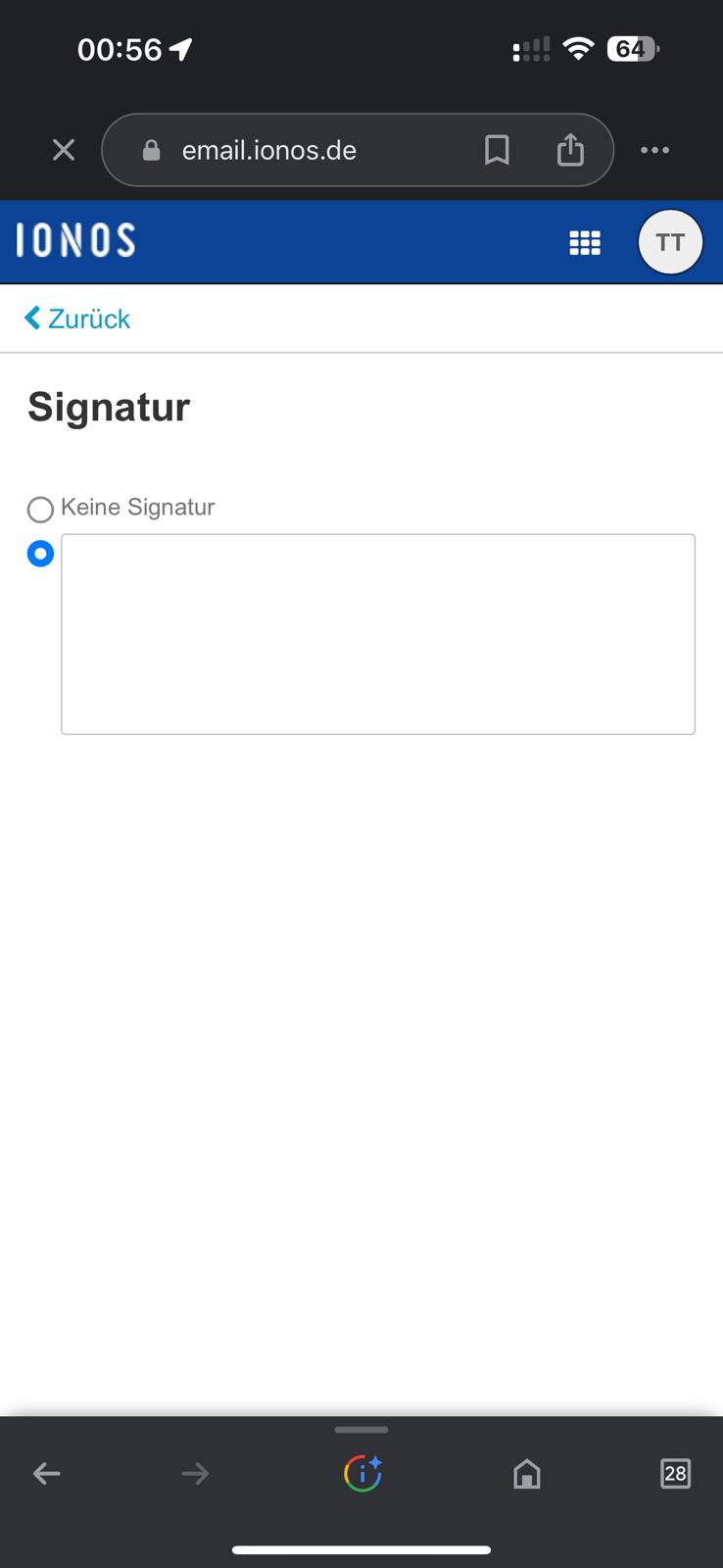Open the browser overflow menu
The image size is (723, 1568).
(654, 150)
